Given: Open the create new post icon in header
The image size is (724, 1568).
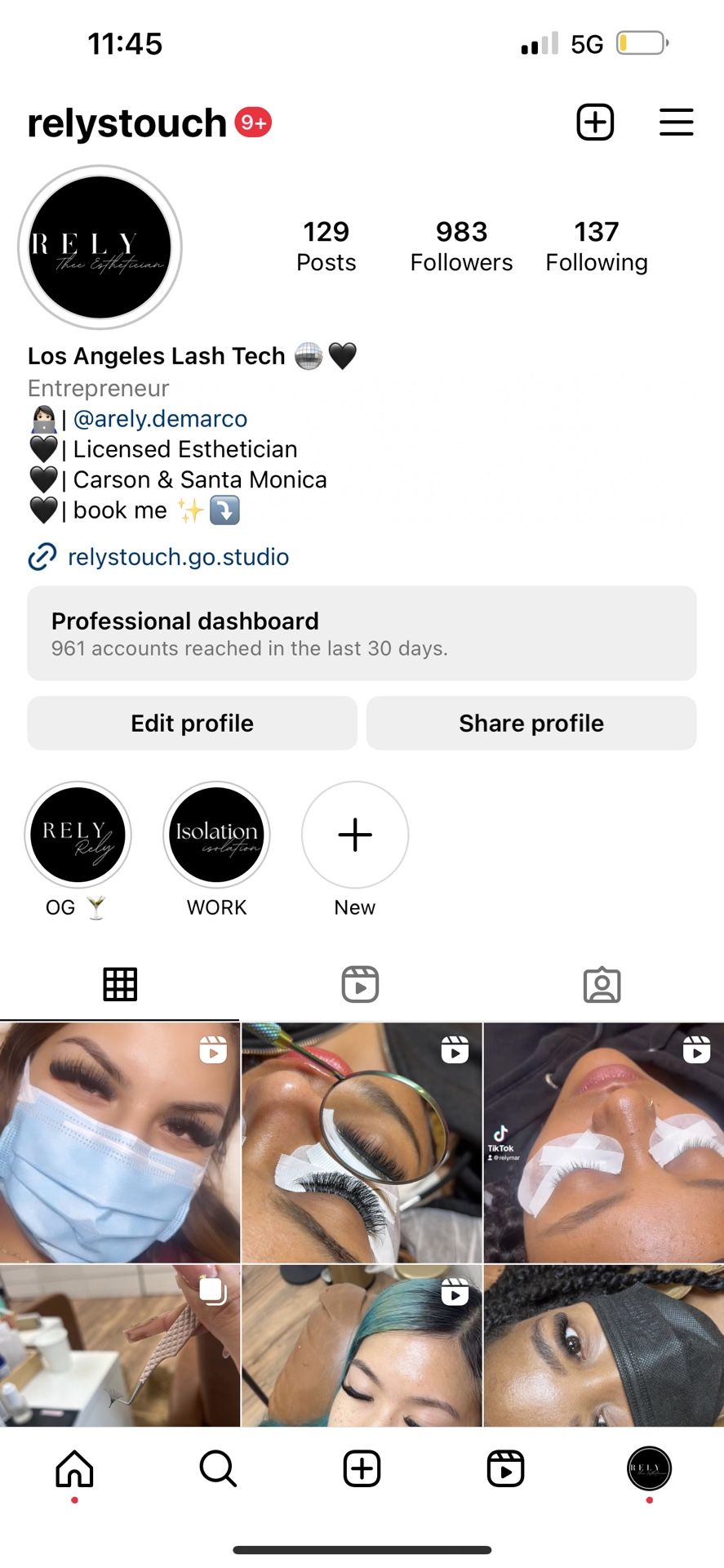Looking at the screenshot, I should (595, 122).
